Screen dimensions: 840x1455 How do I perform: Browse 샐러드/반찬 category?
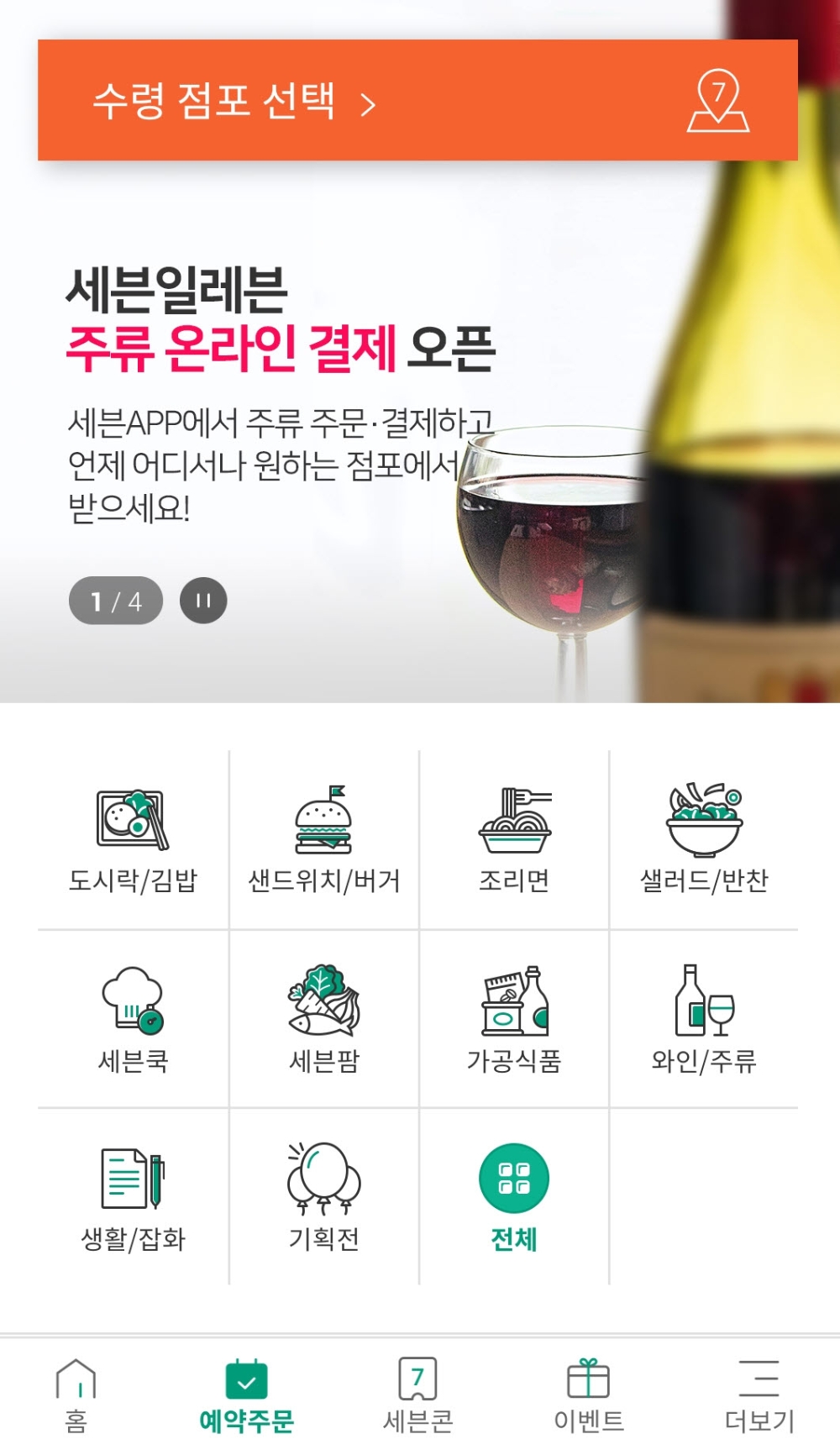(704, 840)
